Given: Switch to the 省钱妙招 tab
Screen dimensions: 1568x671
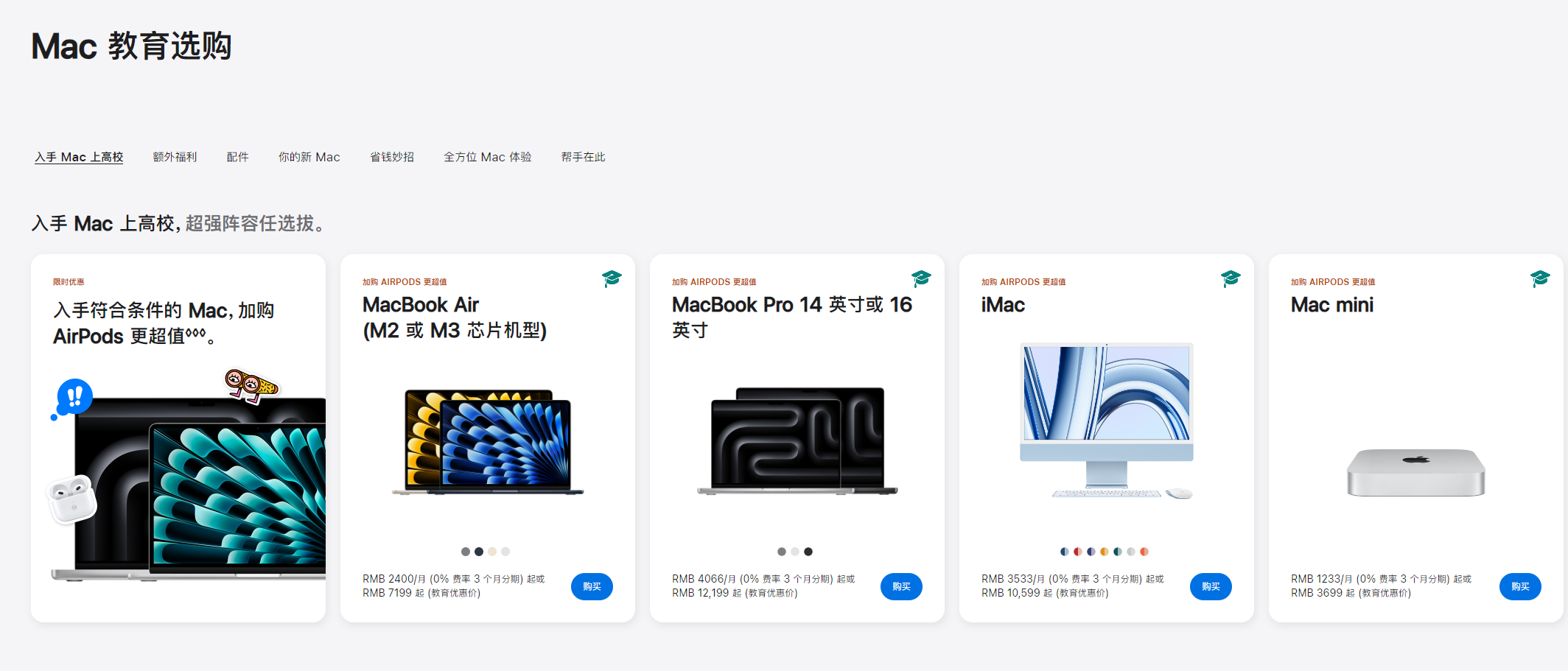Looking at the screenshot, I should [x=391, y=157].
